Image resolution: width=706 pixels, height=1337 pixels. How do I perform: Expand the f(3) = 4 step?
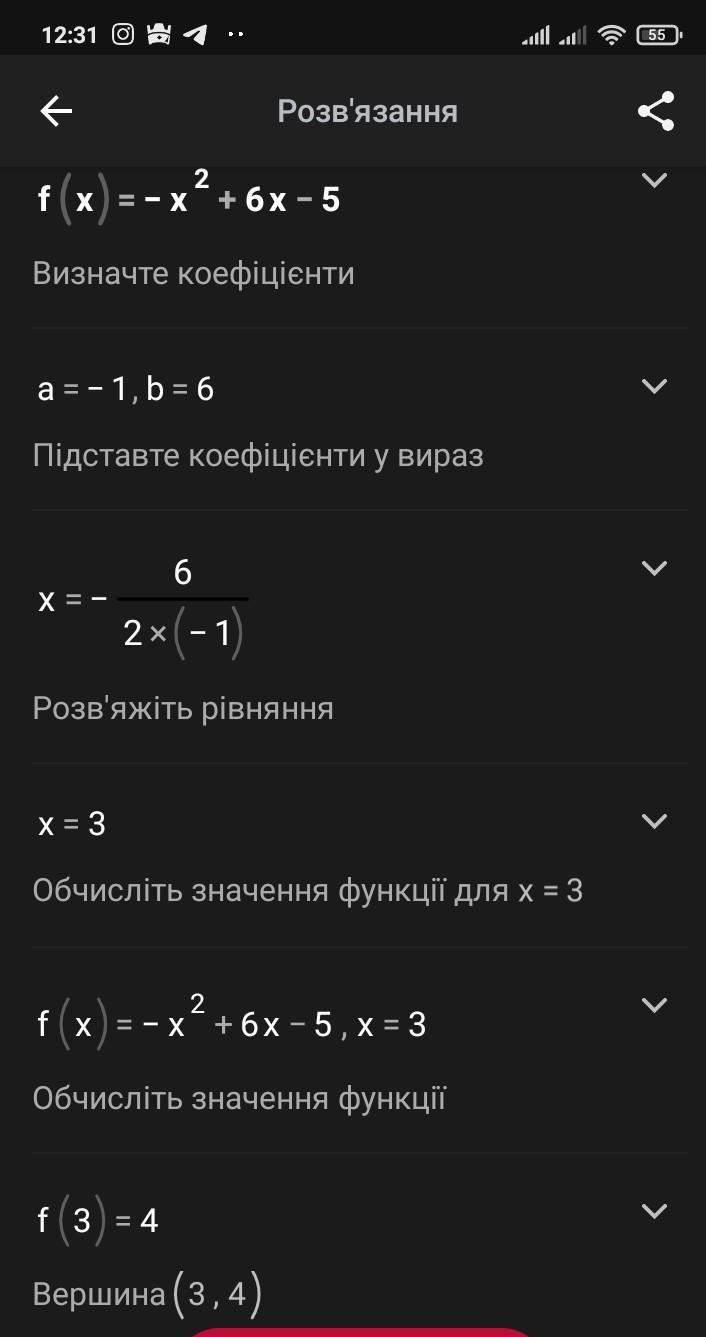click(654, 1211)
